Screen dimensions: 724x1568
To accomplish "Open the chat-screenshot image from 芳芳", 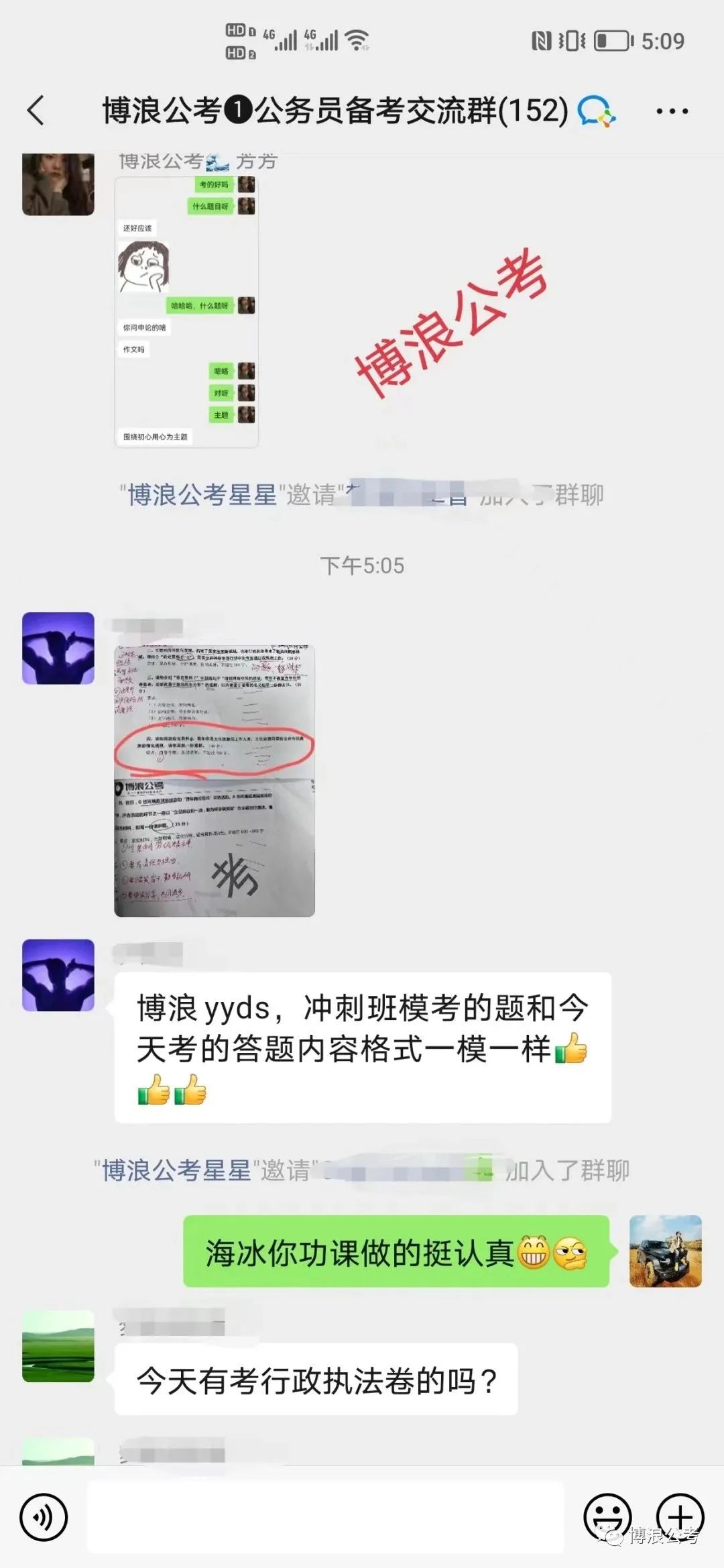I will tap(186, 312).
